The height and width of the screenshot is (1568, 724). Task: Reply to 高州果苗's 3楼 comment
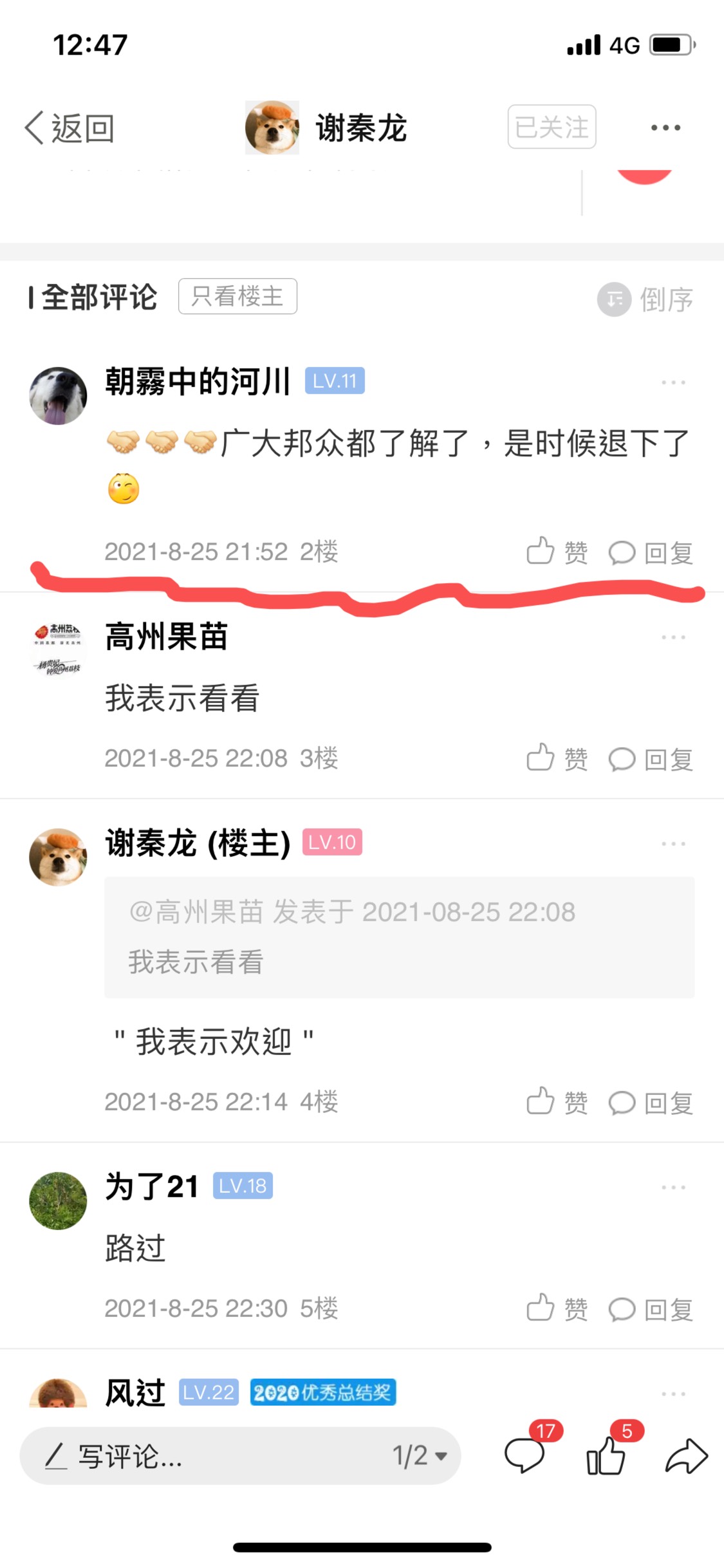pyautogui.click(x=651, y=759)
